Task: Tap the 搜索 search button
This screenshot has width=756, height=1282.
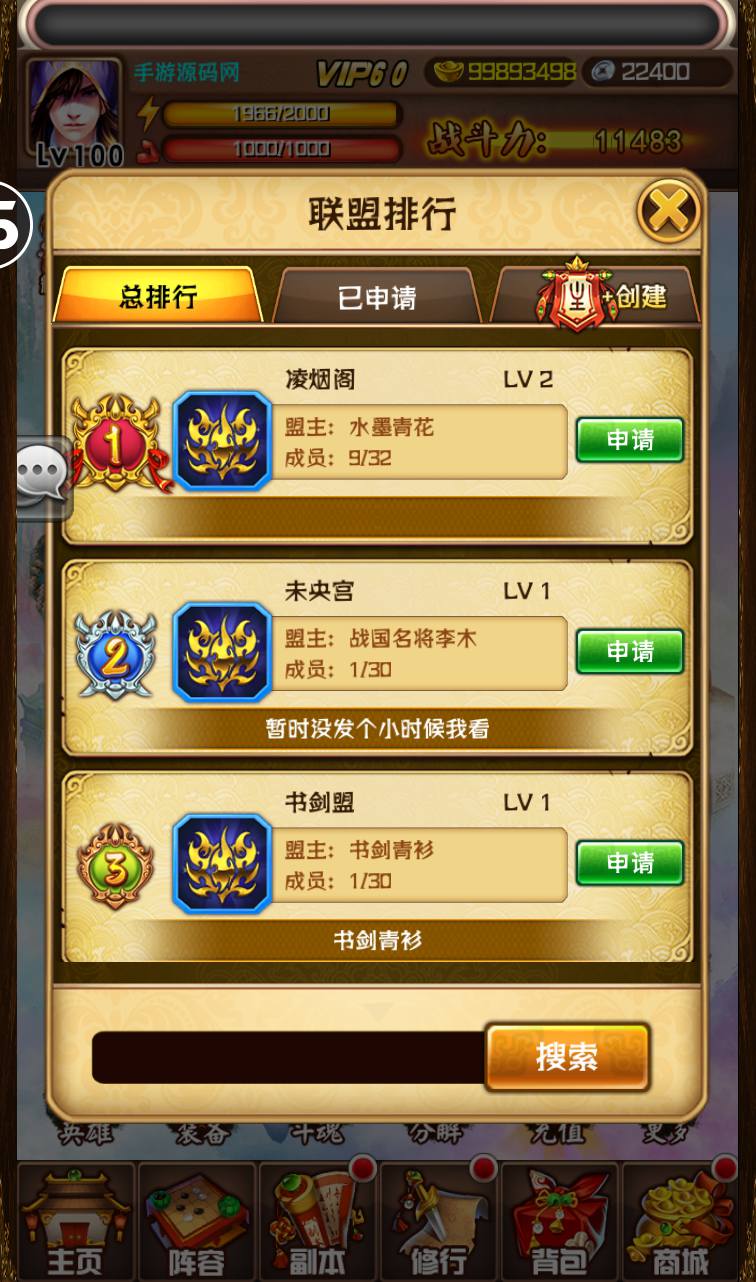Action: pyautogui.click(x=566, y=1057)
